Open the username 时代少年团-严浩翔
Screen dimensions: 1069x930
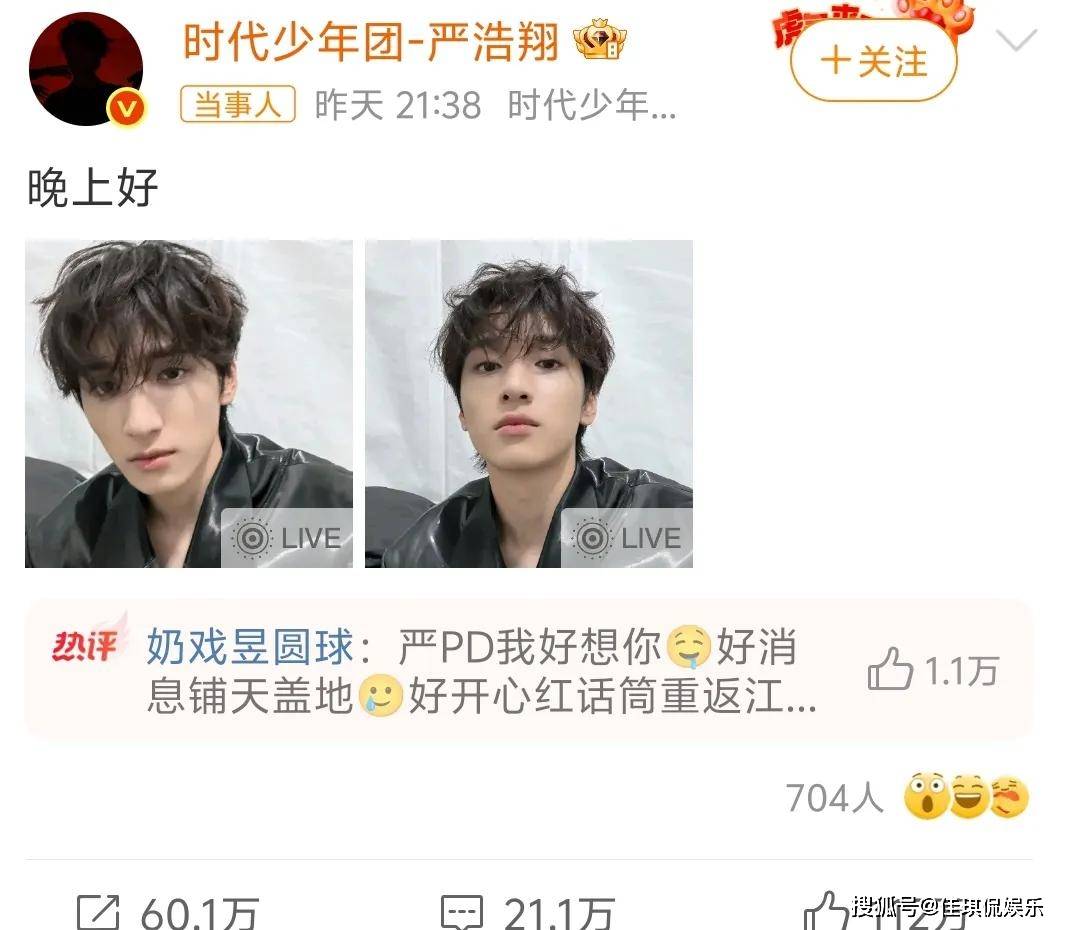pyautogui.click(x=370, y=41)
